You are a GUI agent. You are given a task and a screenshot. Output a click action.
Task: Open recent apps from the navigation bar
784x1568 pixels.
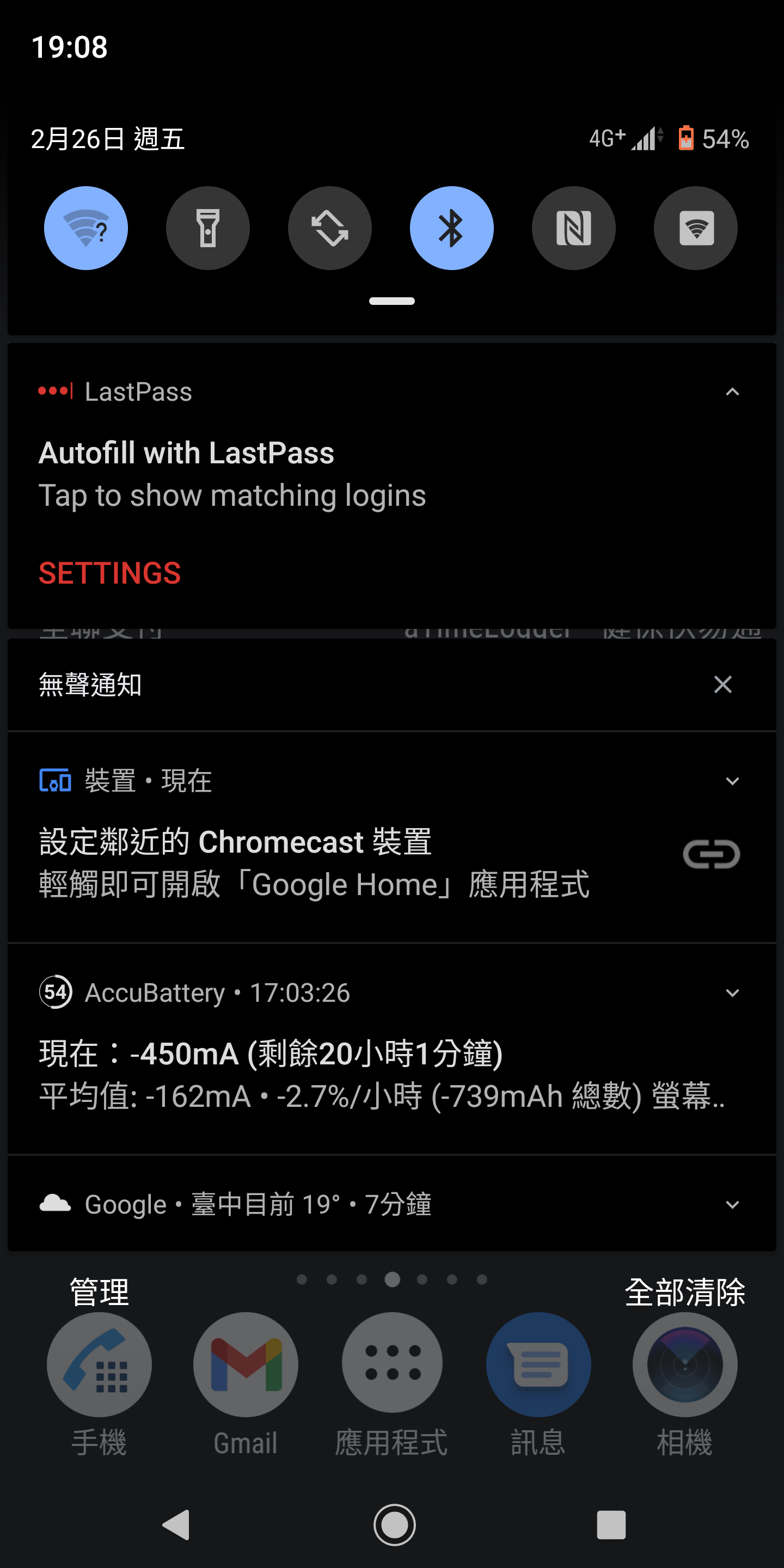[611, 1525]
